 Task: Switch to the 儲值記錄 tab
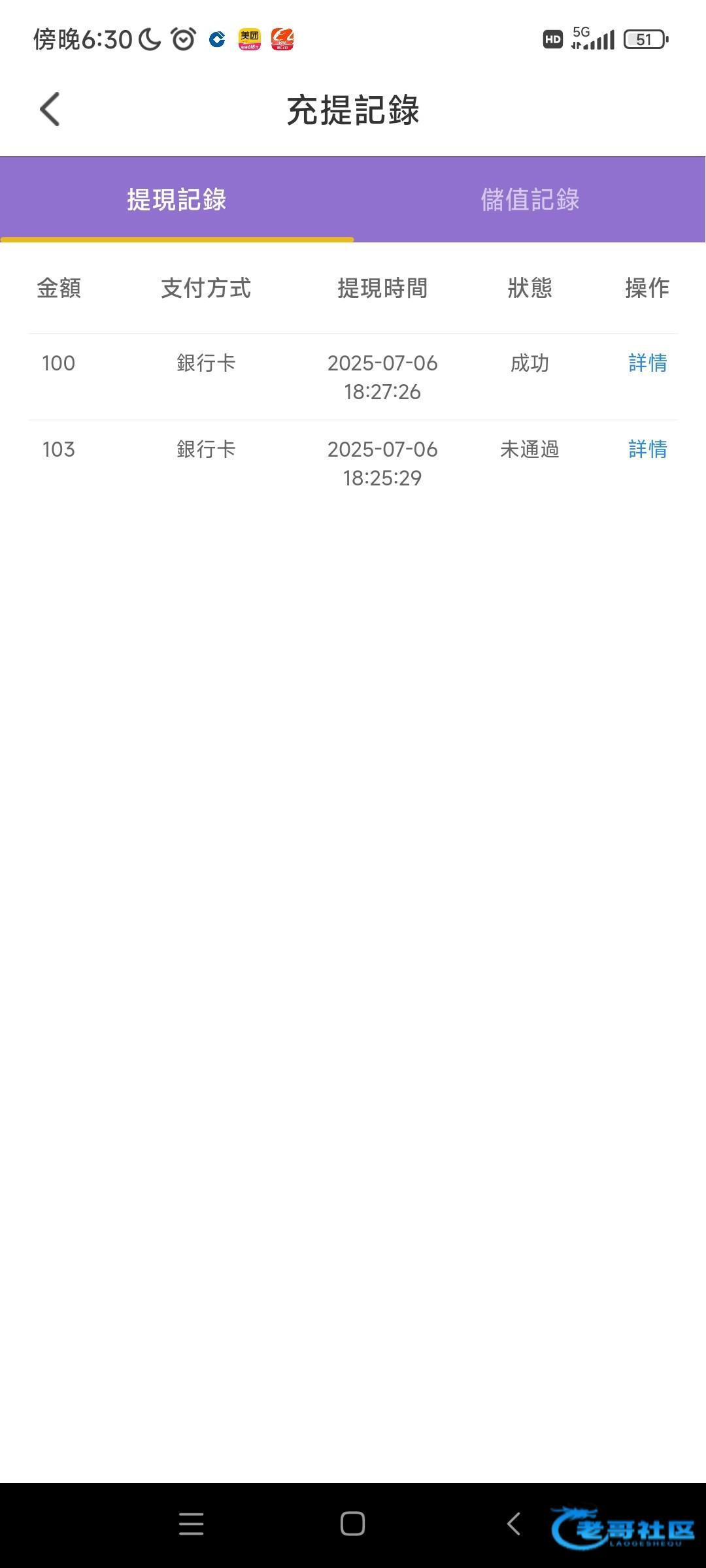(529, 199)
